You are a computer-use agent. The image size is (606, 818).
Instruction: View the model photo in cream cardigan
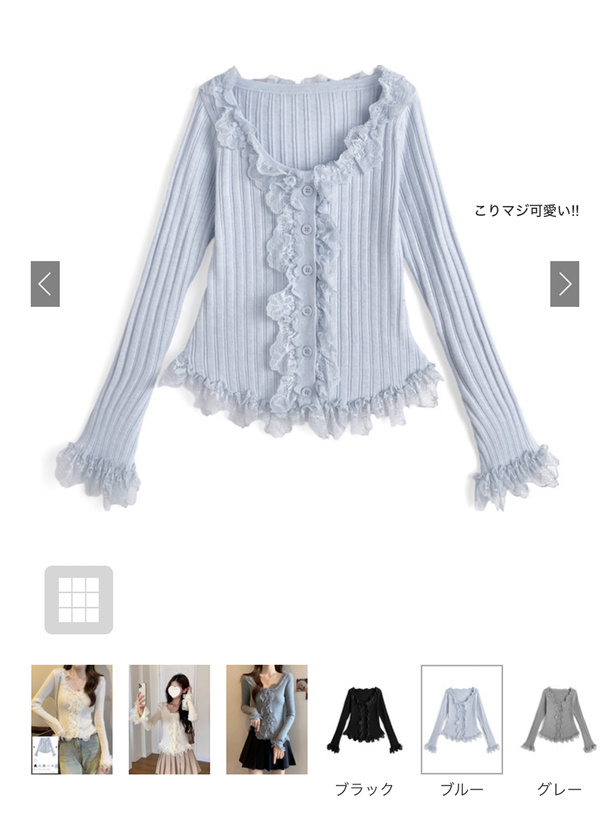pyautogui.click(x=72, y=719)
